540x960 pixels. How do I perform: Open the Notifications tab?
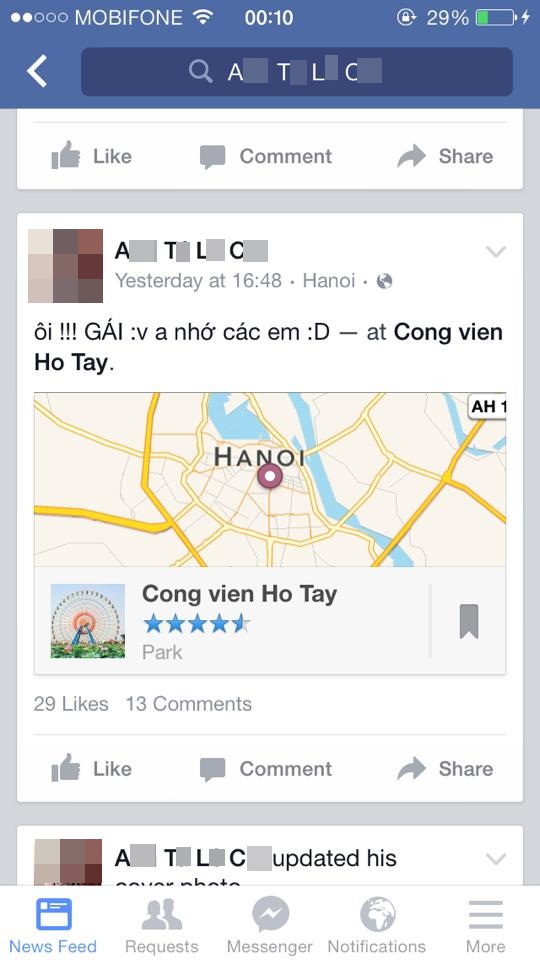click(x=377, y=924)
